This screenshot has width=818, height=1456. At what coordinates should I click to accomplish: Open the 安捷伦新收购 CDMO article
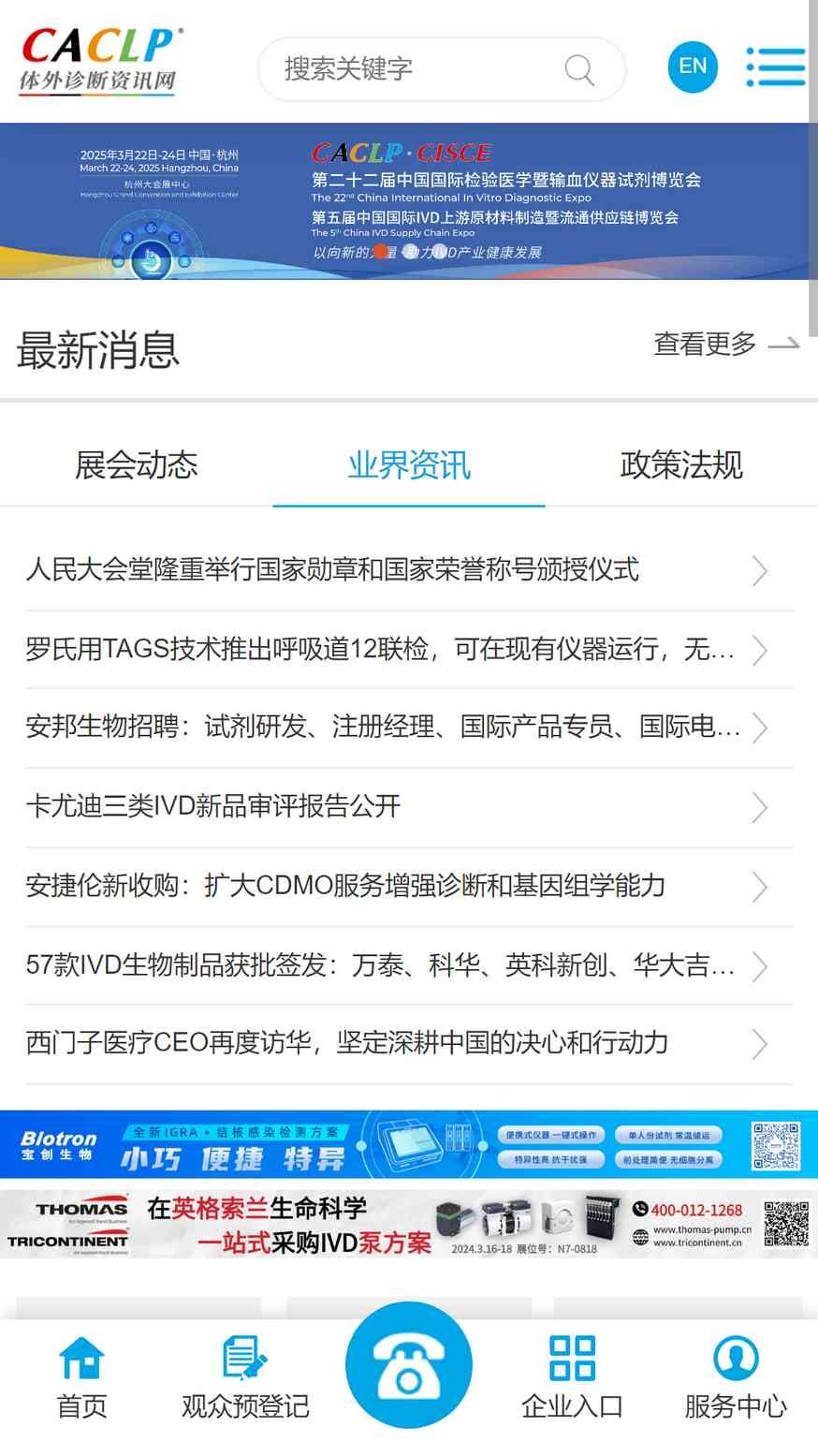coord(409,887)
